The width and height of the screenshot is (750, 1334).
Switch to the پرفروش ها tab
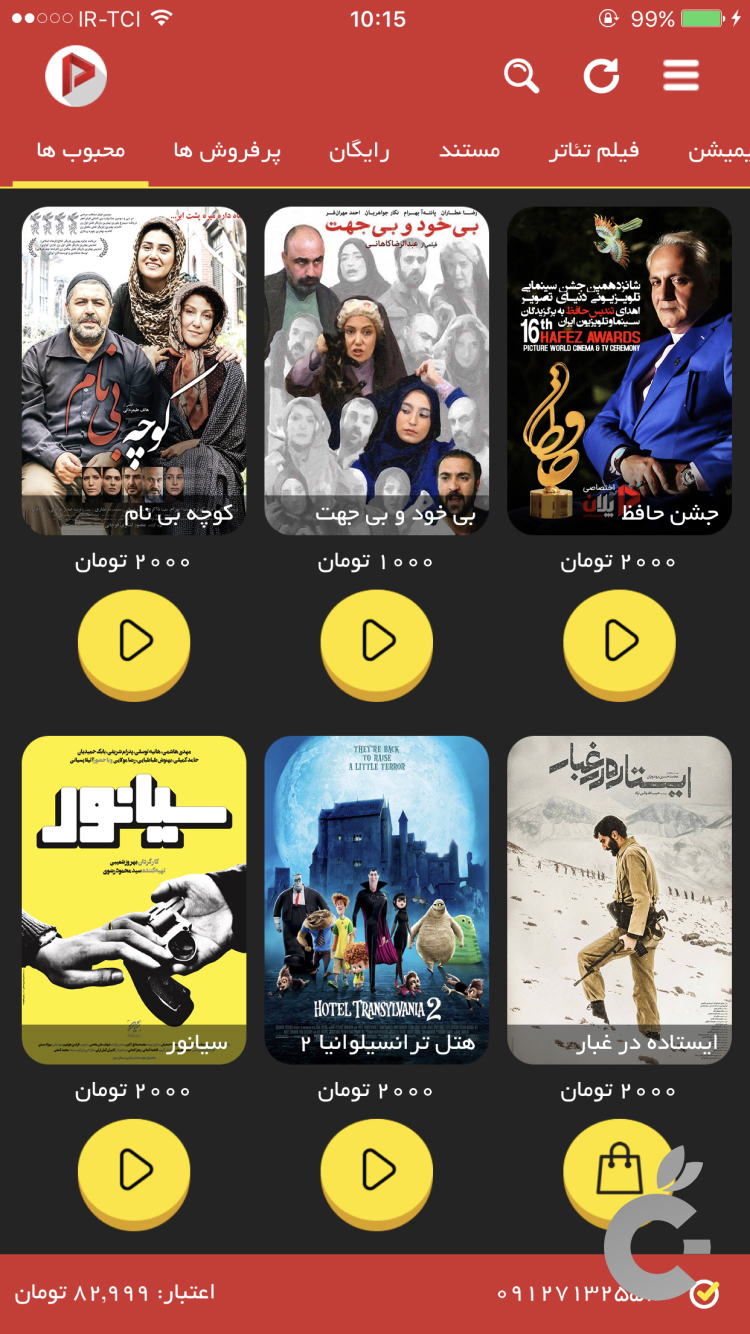[x=227, y=151]
